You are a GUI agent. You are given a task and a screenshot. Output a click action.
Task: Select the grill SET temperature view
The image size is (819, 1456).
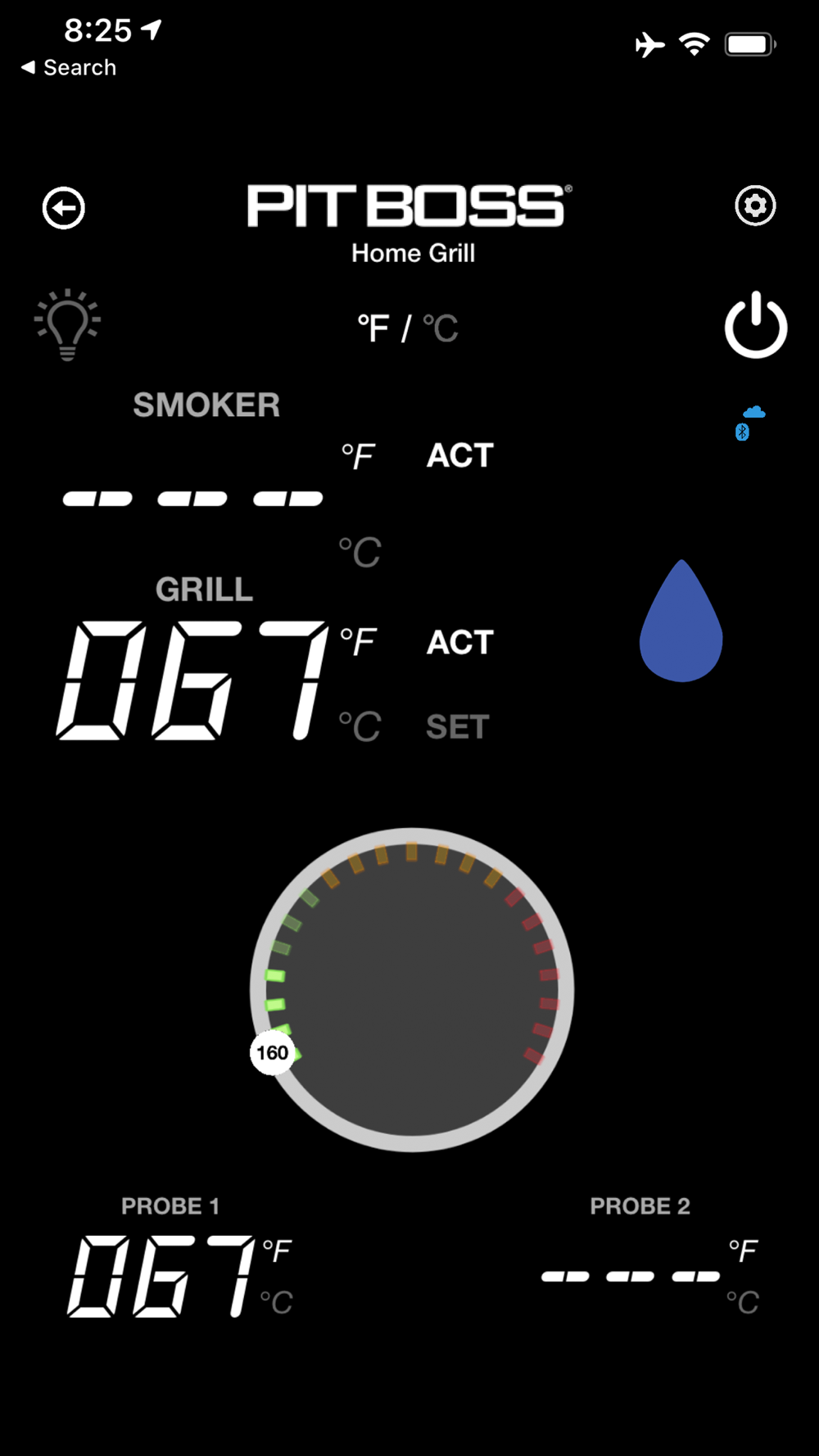(x=458, y=727)
